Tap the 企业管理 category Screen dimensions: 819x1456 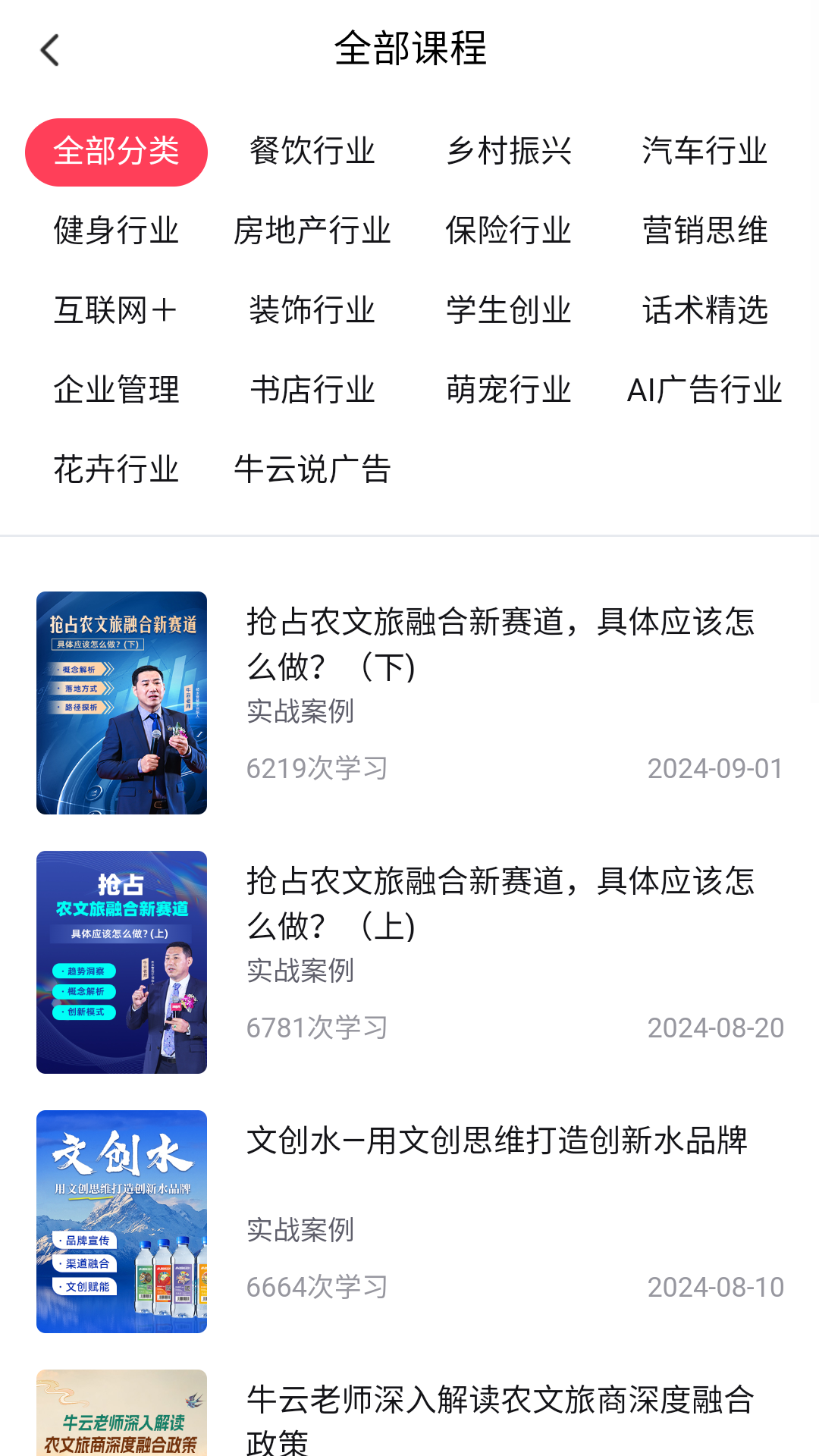click(116, 390)
